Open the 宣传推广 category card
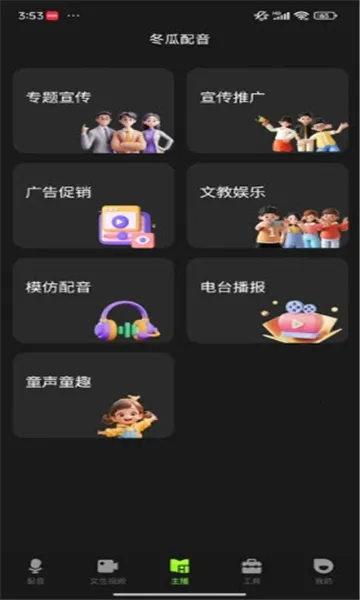The width and height of the screenshot is (360, 600). tap(267, 111)
